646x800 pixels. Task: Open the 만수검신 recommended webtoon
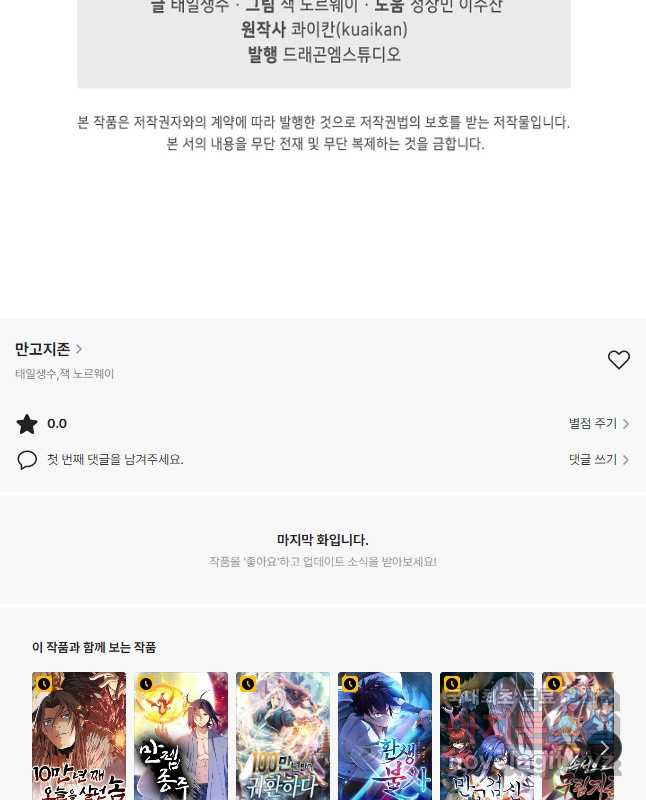487,735
